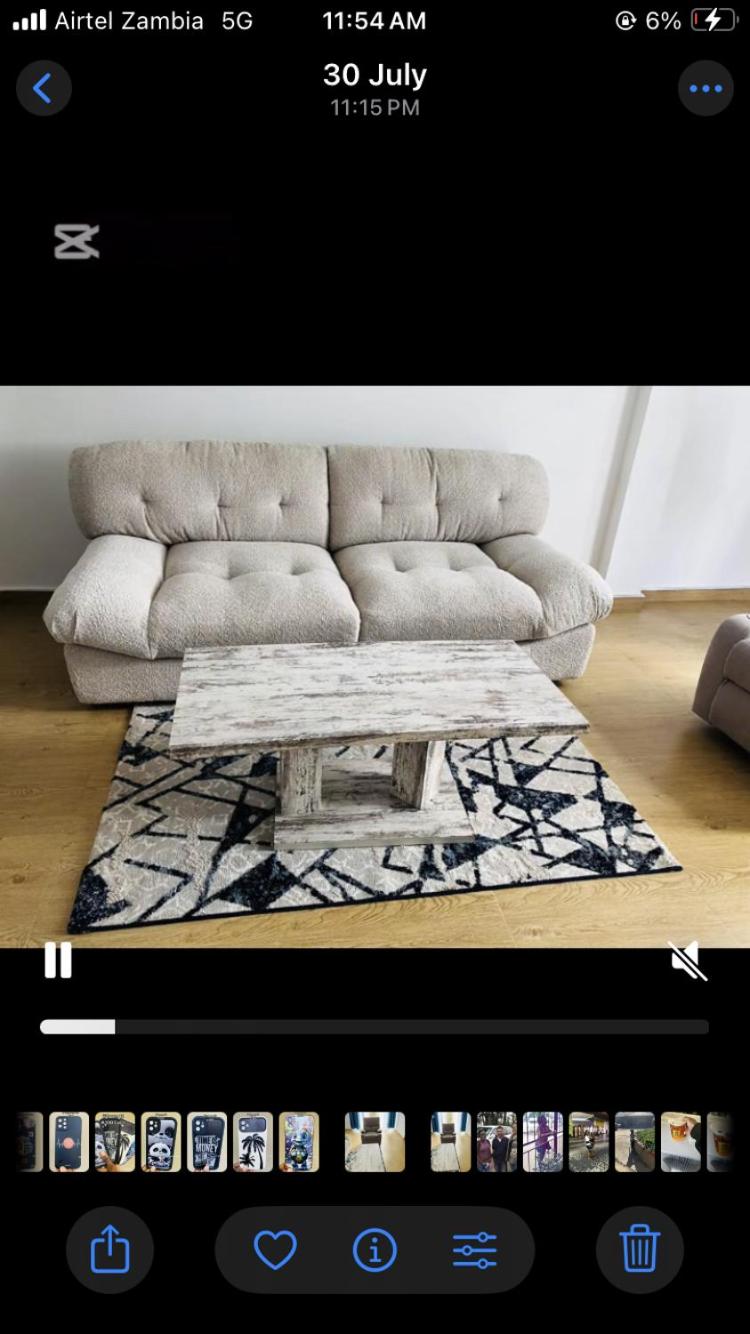
Task: Open the more options menu
Action: point(705,89)
